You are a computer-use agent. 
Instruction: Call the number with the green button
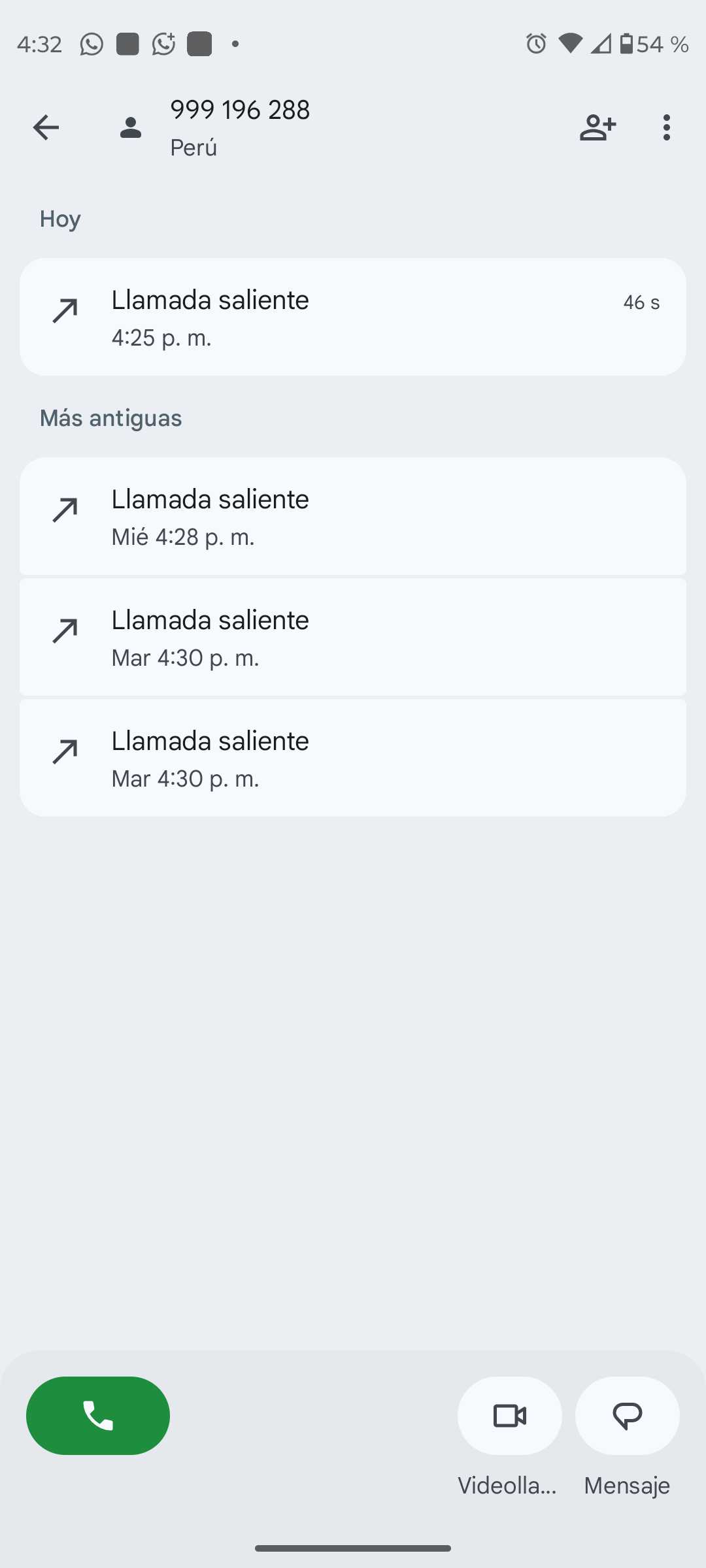[98, 1416]
